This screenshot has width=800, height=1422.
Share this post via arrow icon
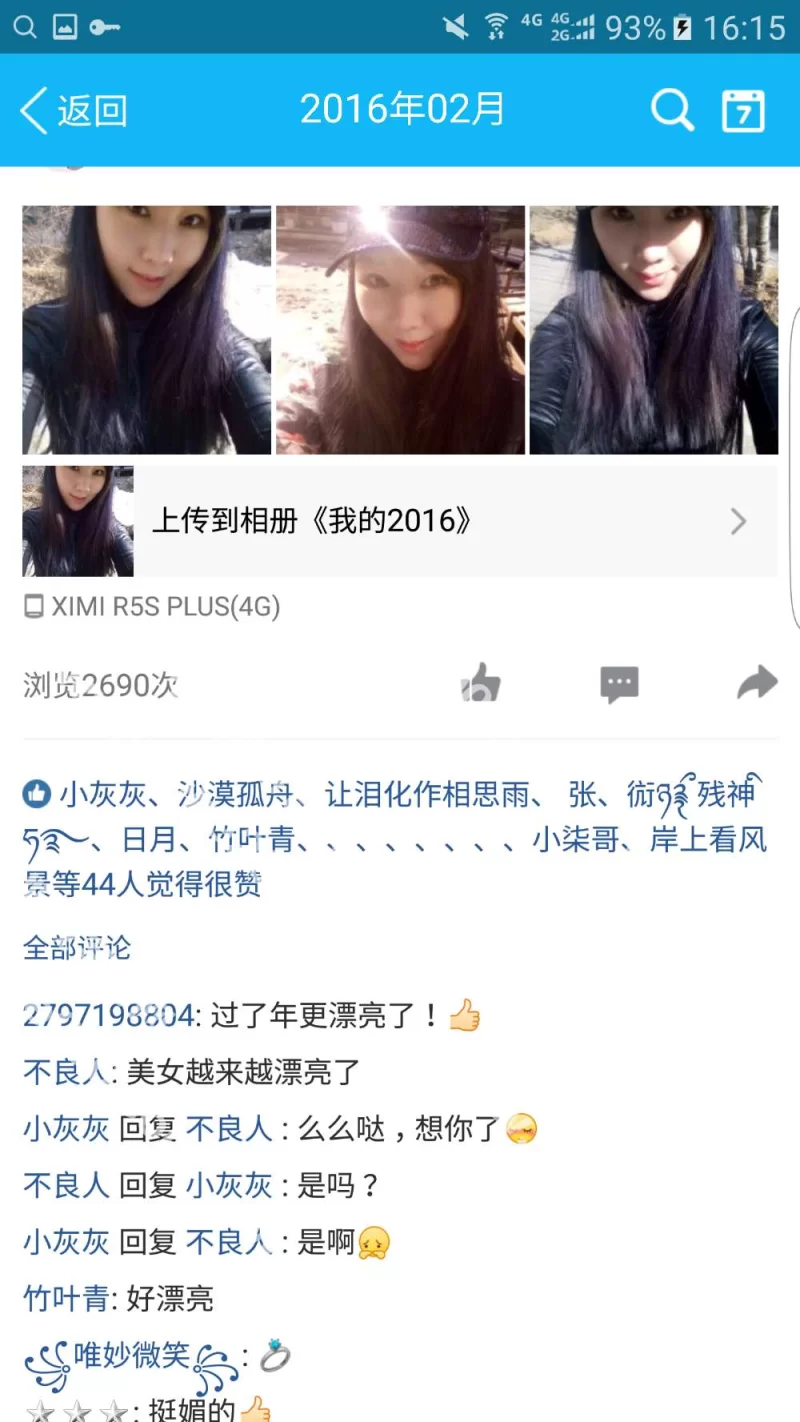[x=757, y=684]
